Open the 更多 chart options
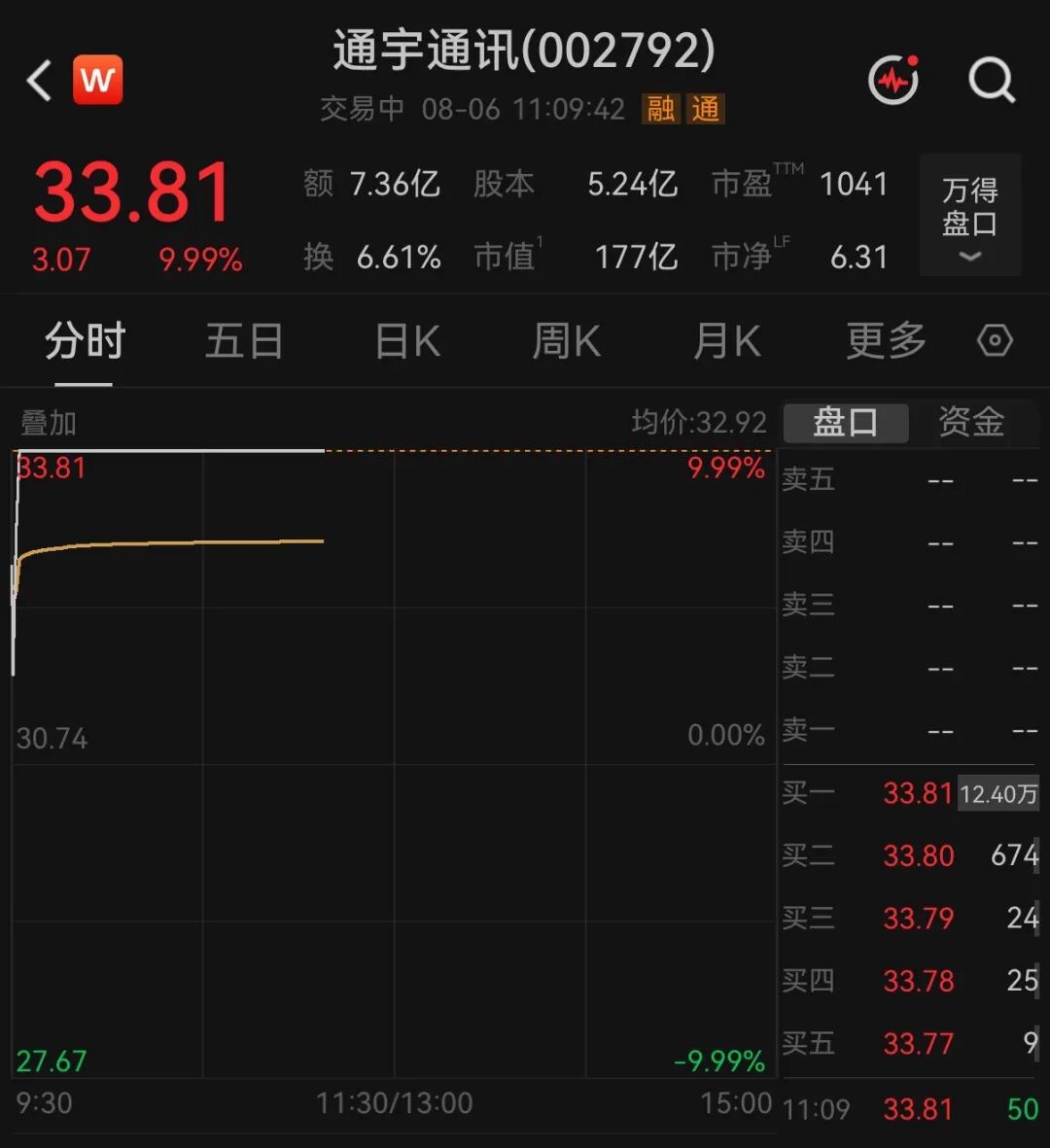This screenshot has height=1148, width=1050. (886, 341)
